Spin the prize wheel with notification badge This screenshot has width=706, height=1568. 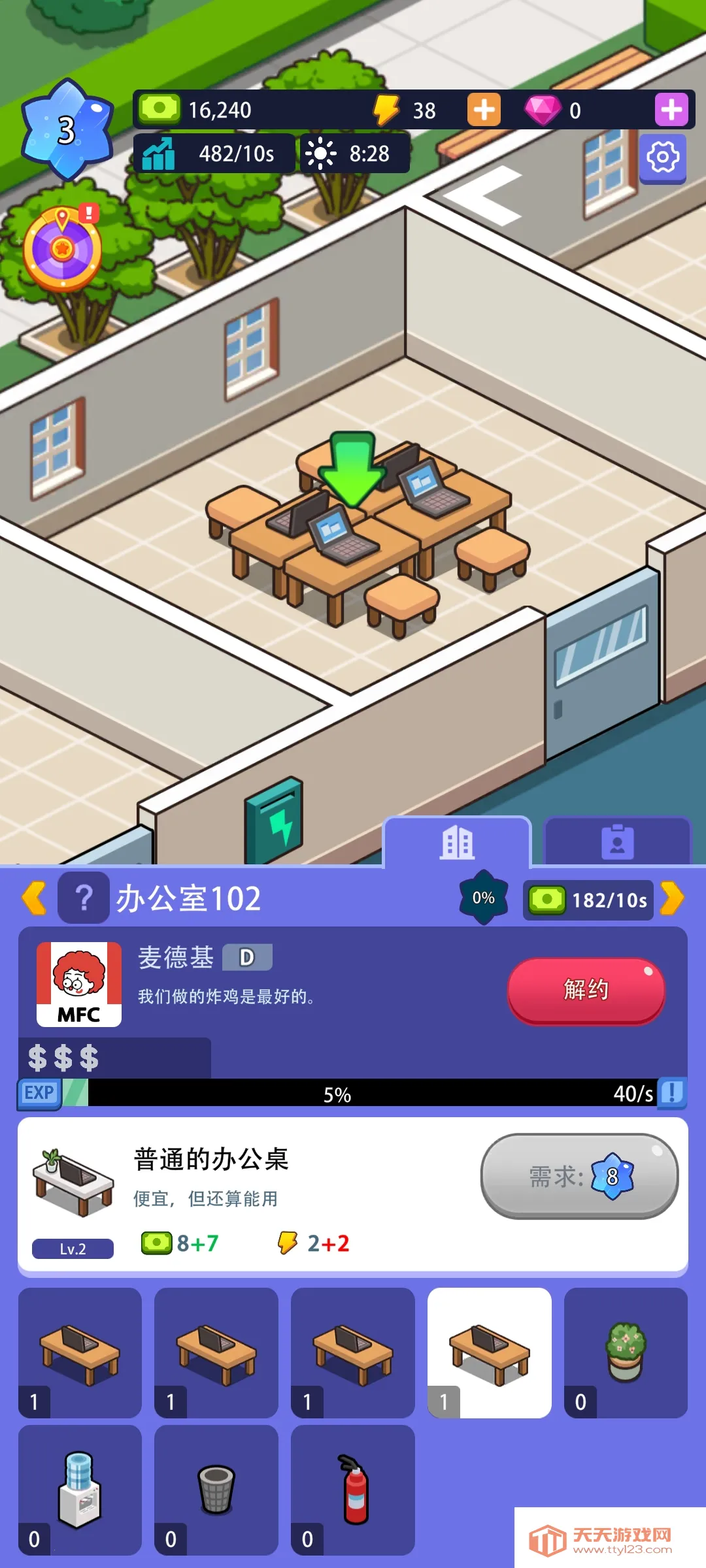(x=62, y=248)
